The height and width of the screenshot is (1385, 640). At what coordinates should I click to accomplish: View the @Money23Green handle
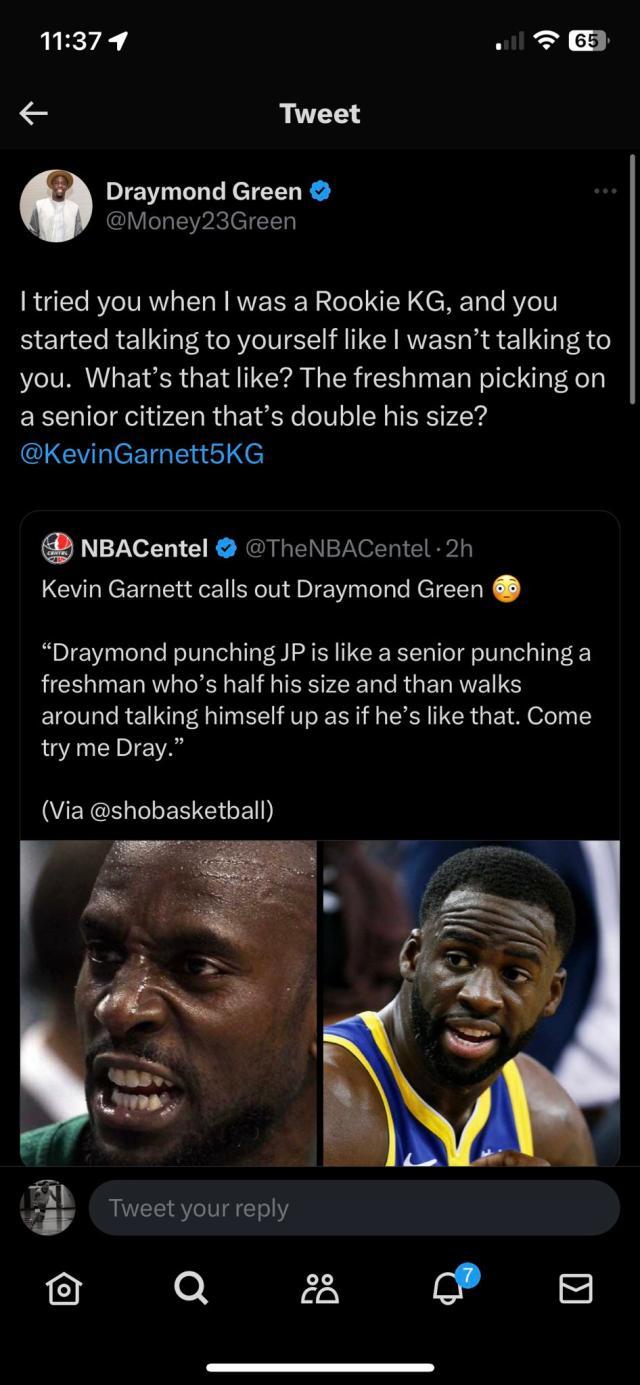pyautogui.click(x=201, y=221)
